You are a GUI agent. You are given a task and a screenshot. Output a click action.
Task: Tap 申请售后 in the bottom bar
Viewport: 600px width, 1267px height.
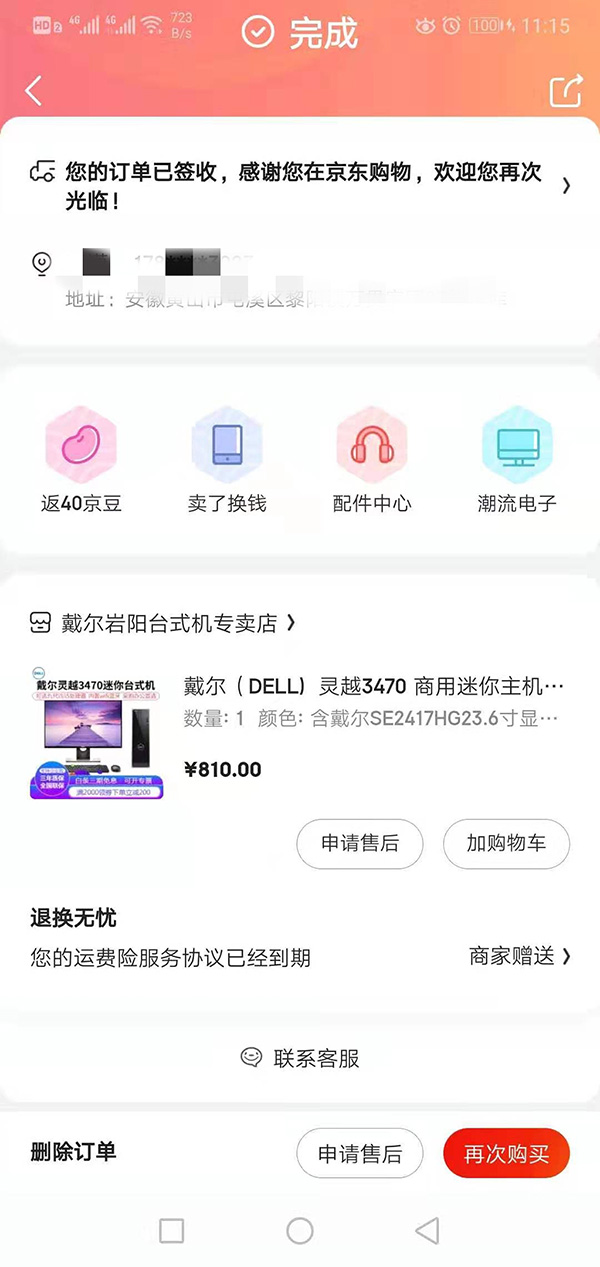[x=360, y=1154]
